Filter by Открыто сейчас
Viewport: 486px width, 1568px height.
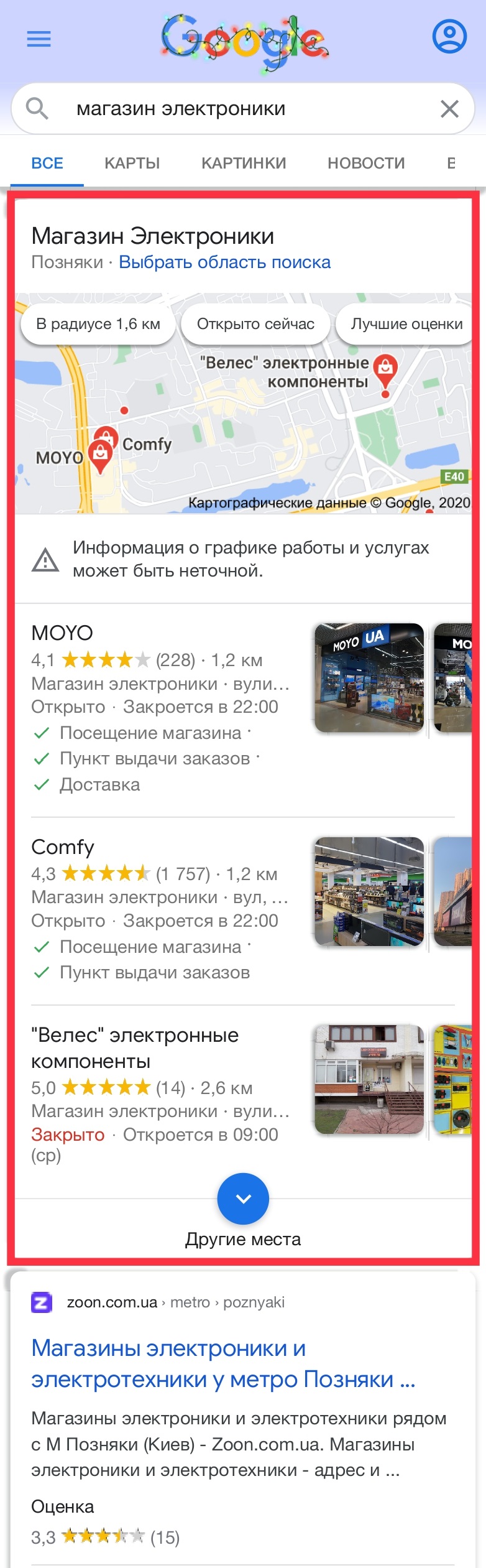point(255,324)
